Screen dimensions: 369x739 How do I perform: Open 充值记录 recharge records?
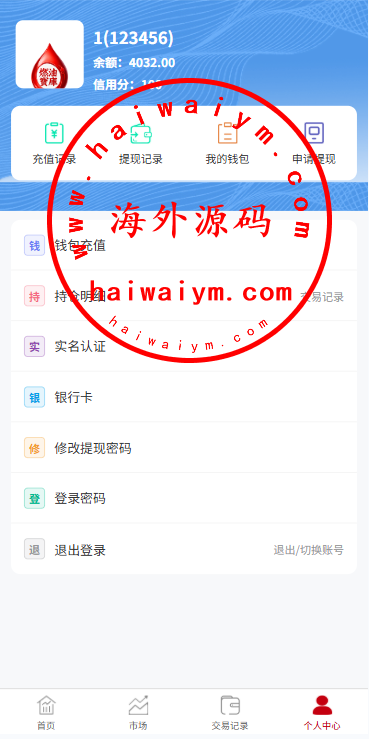(54, 143)
